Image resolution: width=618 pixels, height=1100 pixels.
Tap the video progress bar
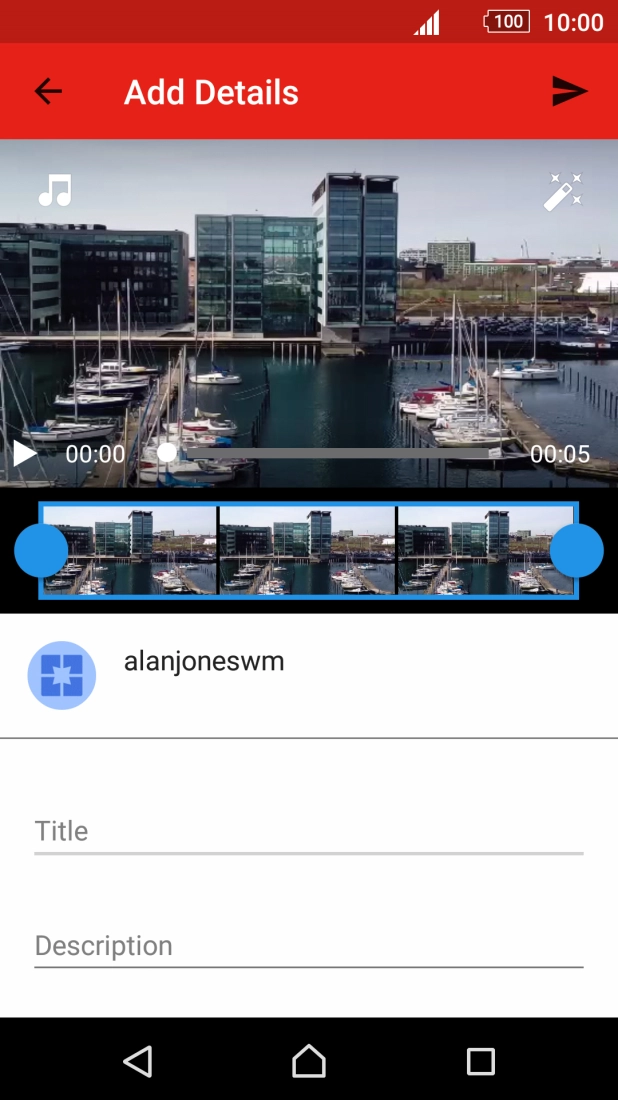click(x=340, y=453)
